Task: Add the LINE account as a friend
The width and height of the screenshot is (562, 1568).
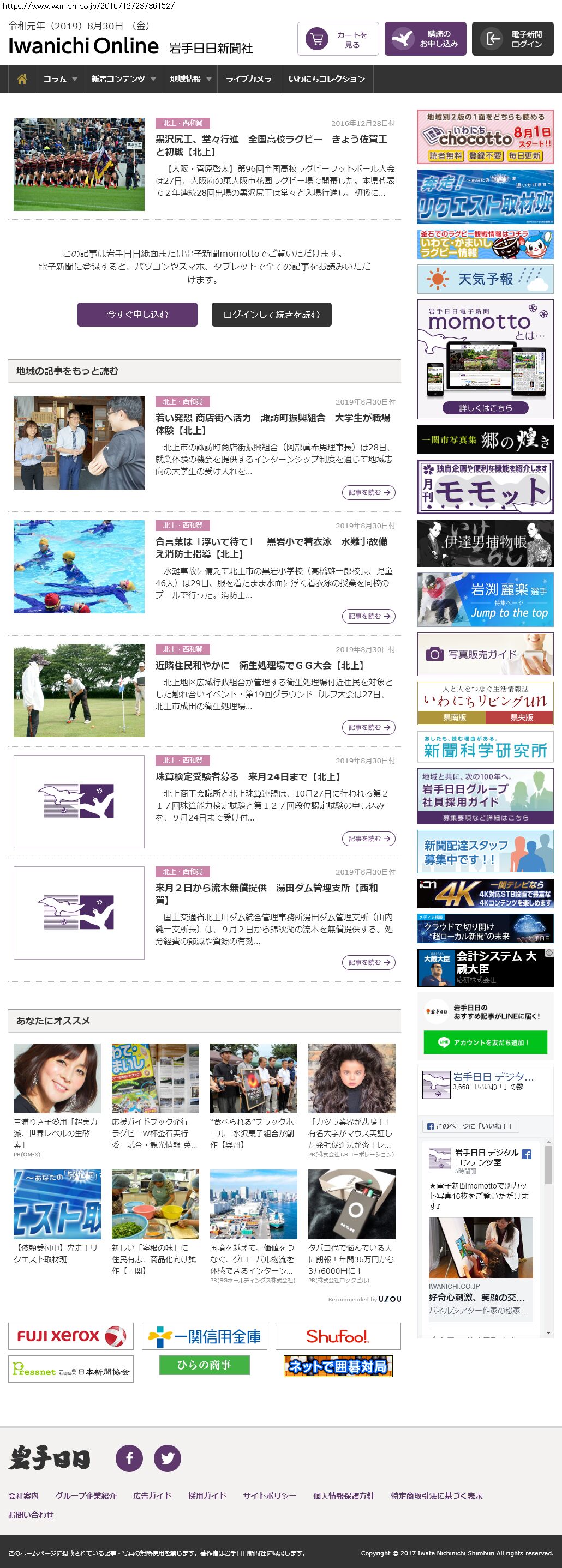Action: click(485, 1042)
